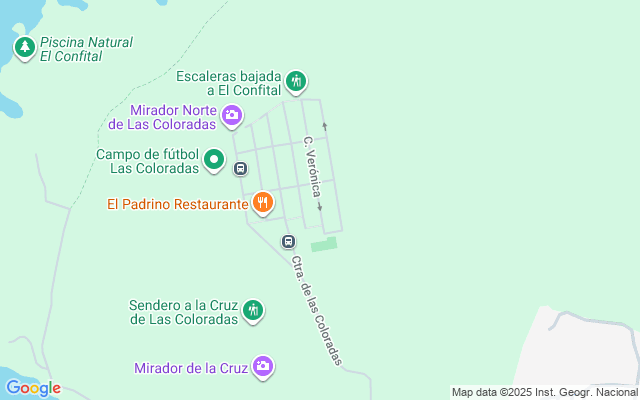The width and height of the screenshot is (640, 400).
Task: Tap Mirador Norte de Las Coloradas marker
Action: click(x=232, y=116)
